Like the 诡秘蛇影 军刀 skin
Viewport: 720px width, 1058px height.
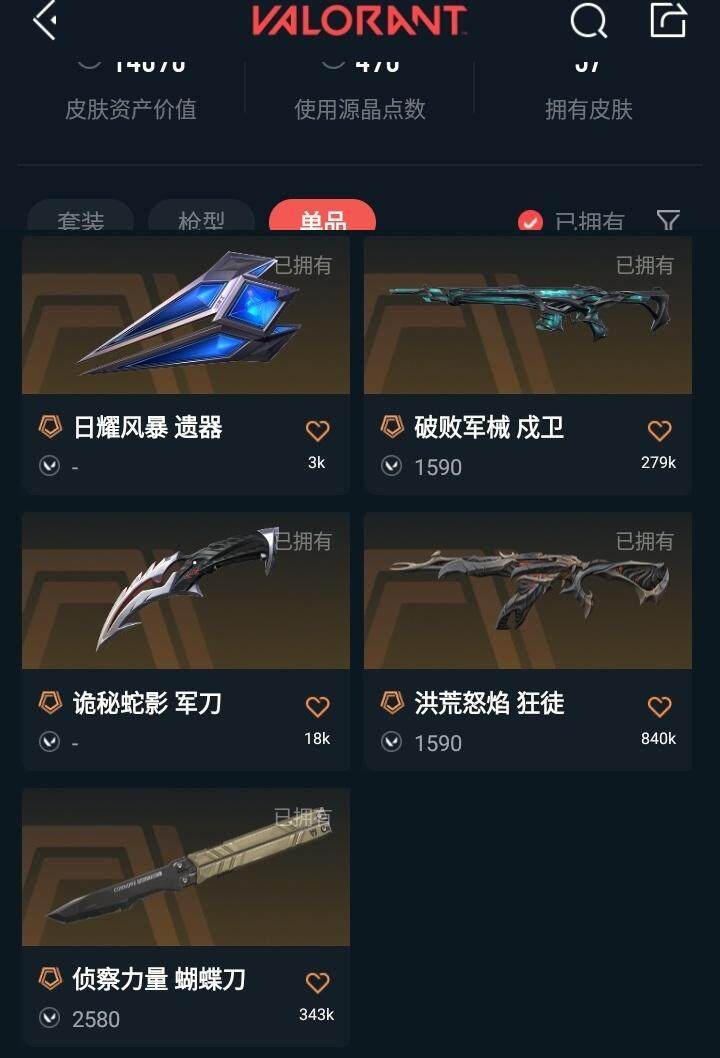tap(317, 707)
